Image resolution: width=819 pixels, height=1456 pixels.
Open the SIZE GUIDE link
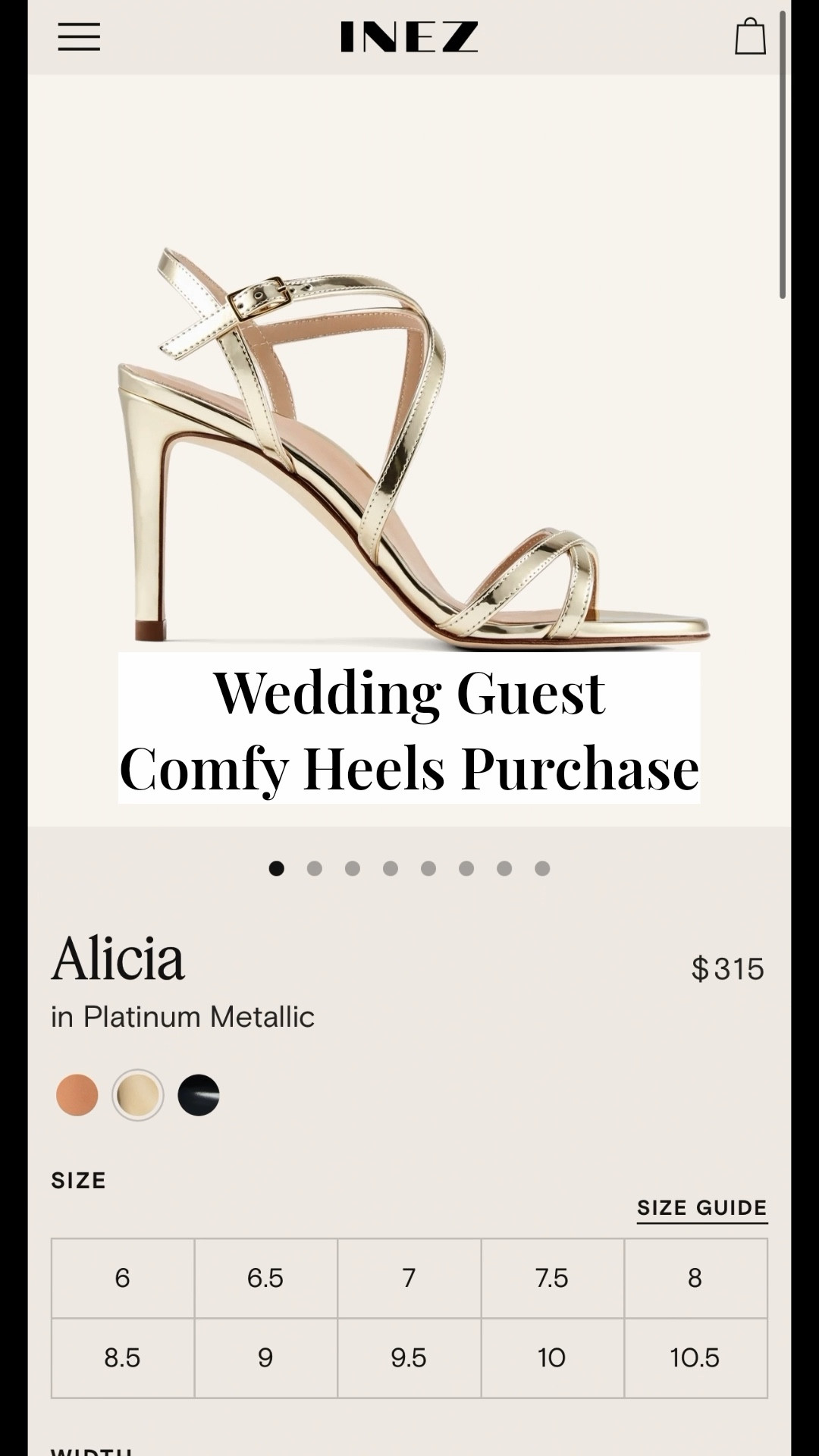point(700,1207)
